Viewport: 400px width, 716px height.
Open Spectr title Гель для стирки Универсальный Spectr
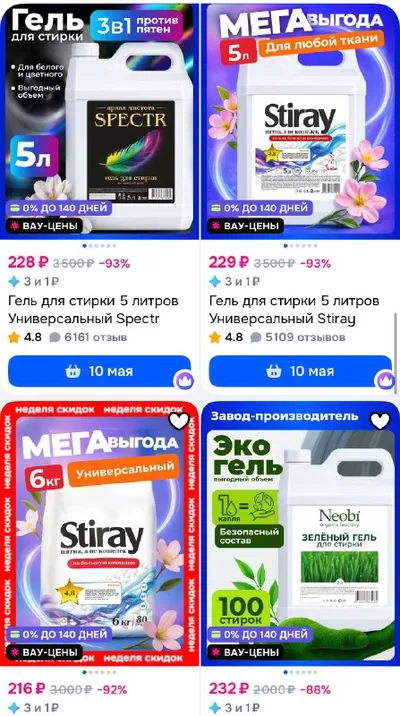click(93, 310)
